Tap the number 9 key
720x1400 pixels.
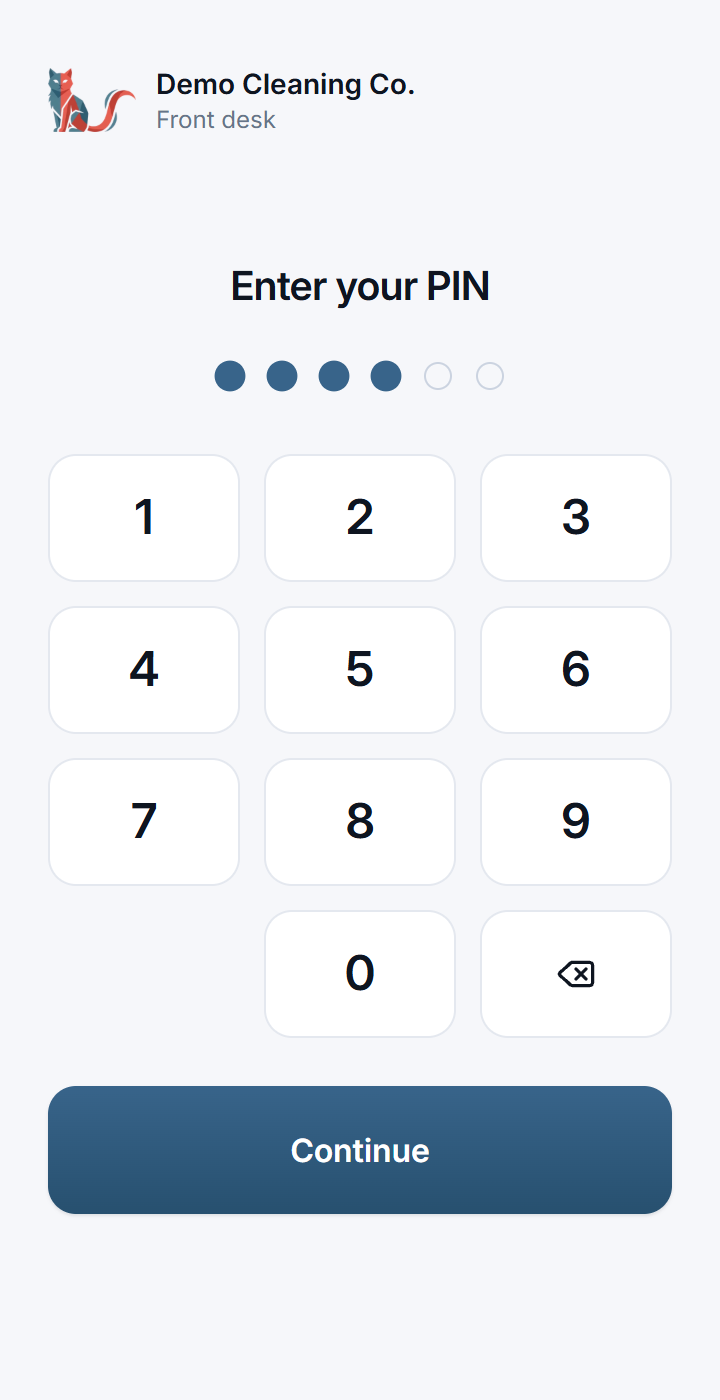pos(576,822)
